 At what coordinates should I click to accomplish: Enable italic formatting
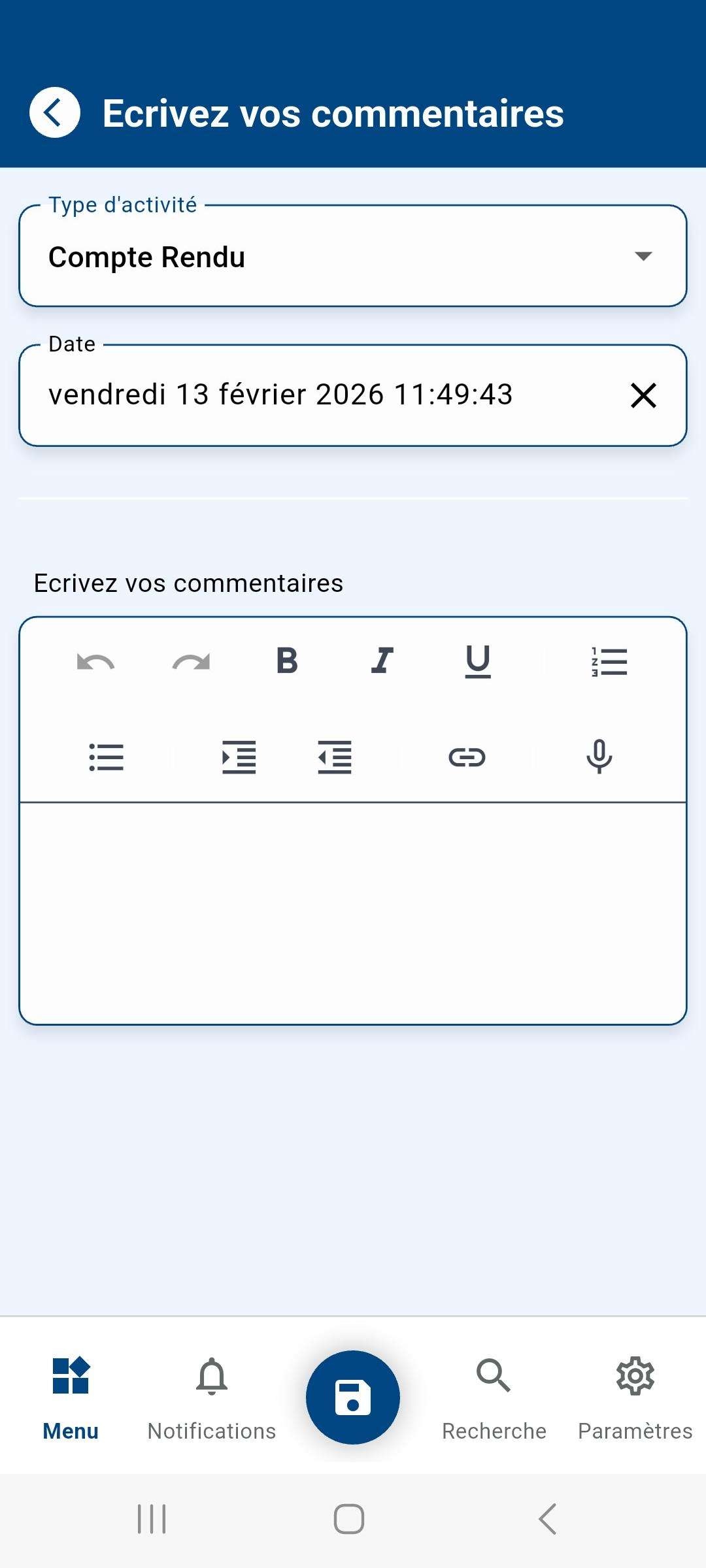[x=382, y=661]
